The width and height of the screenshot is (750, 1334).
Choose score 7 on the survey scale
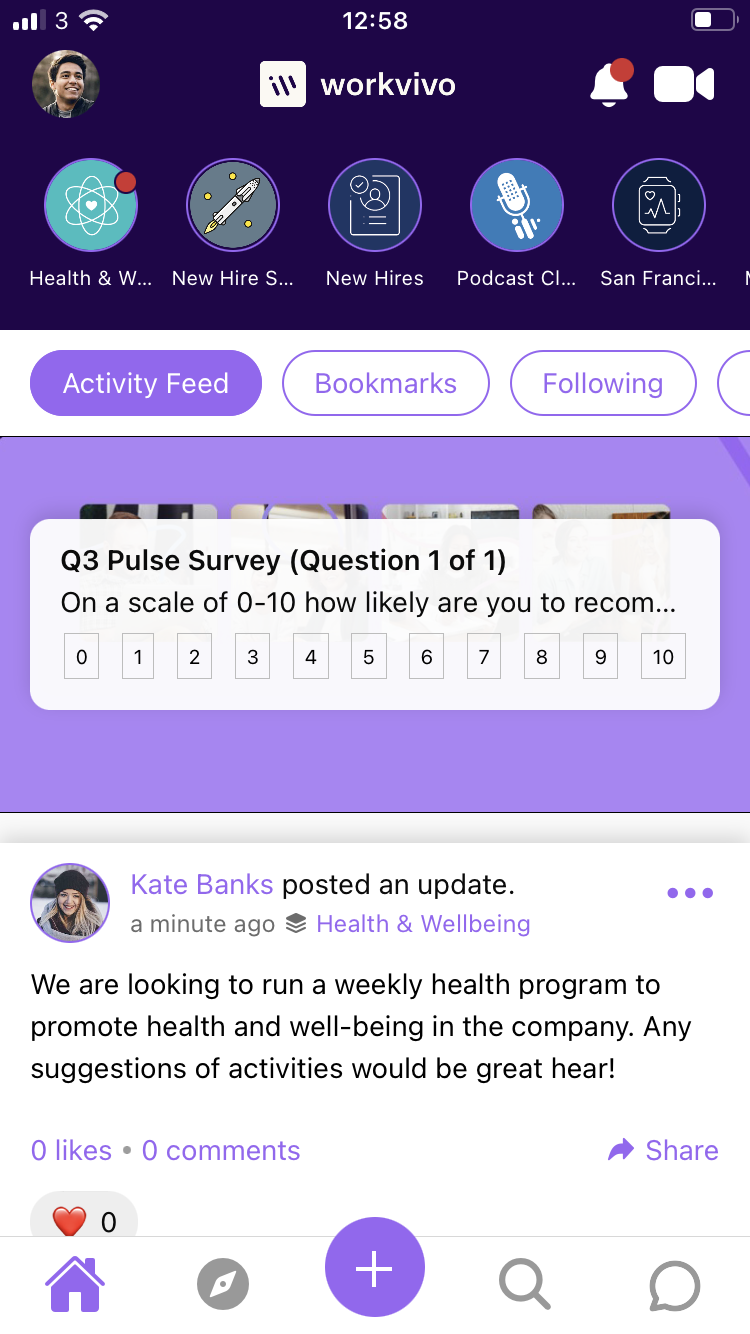(484, 657)
